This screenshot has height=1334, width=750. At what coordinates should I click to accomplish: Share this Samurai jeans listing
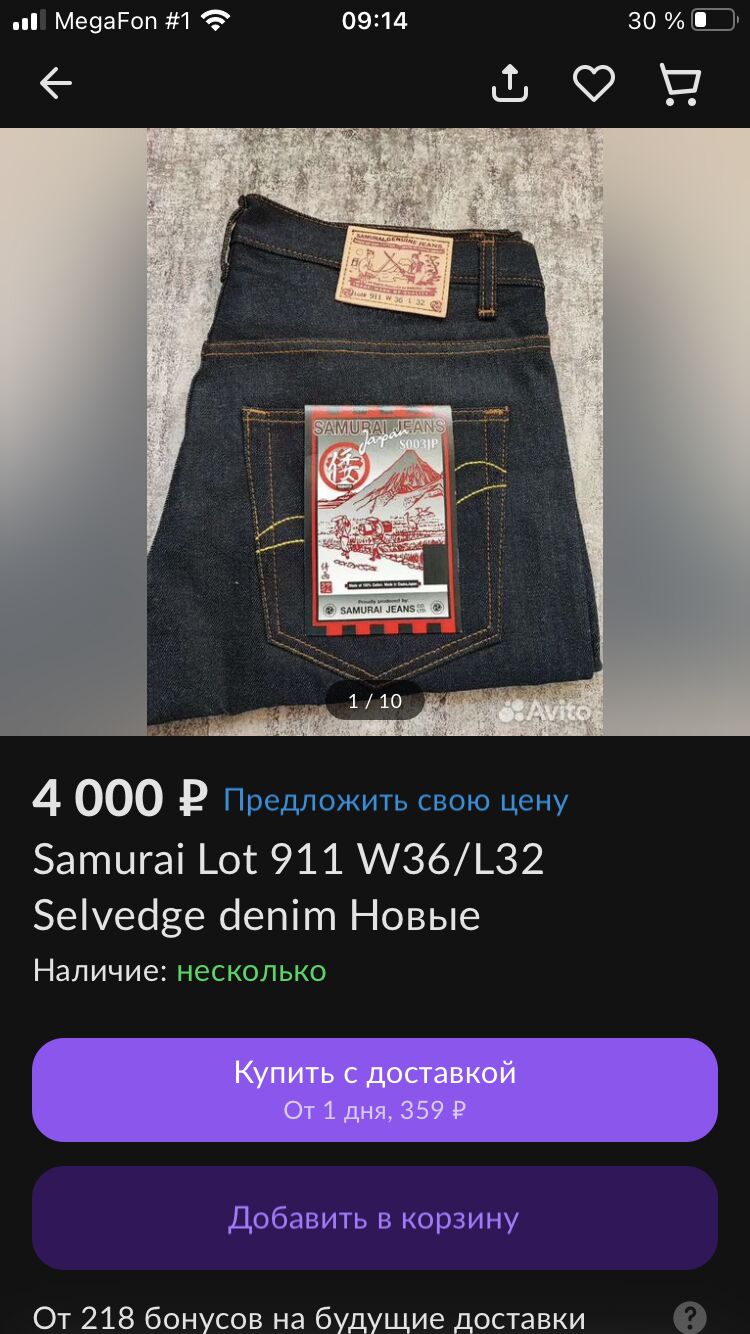click(x=509, y=83)
